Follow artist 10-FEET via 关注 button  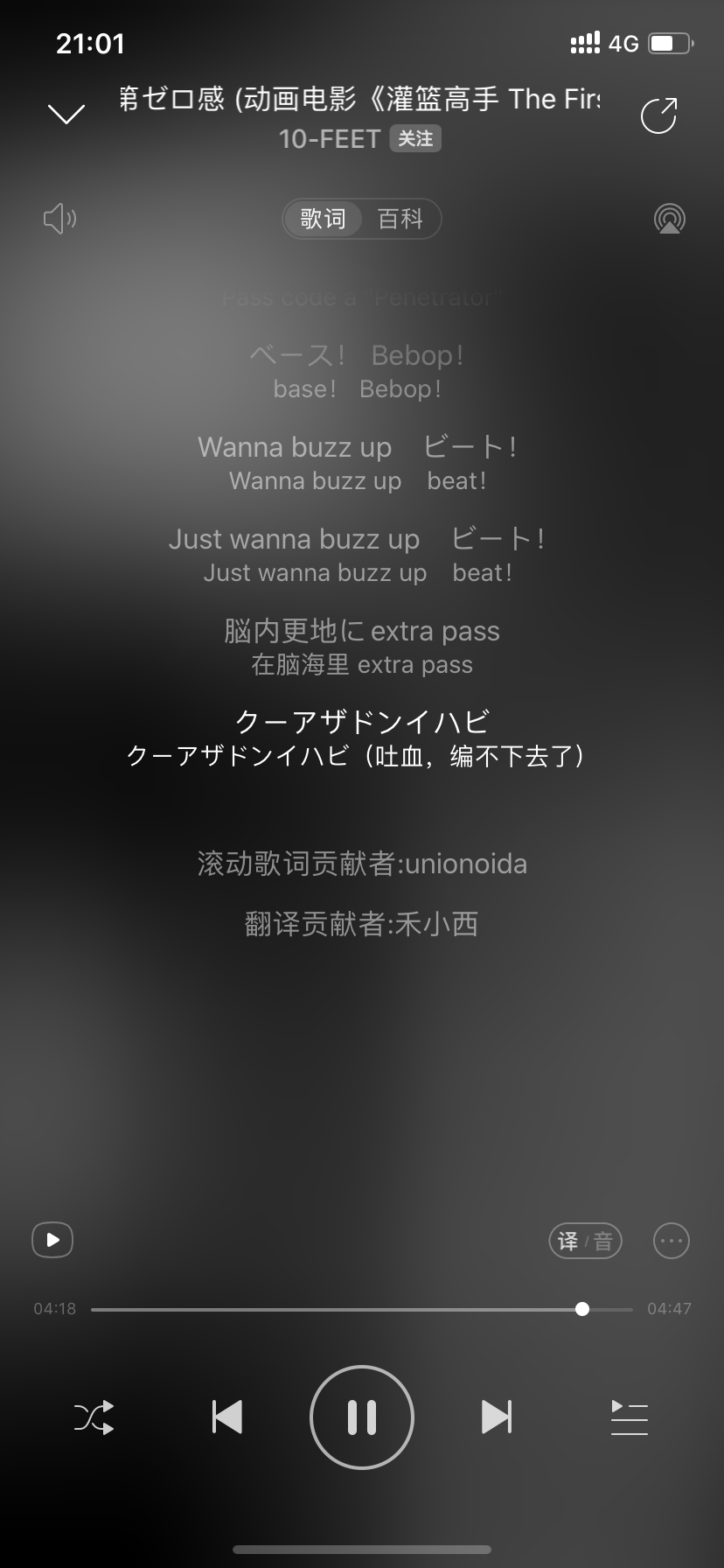pos(415,139)
